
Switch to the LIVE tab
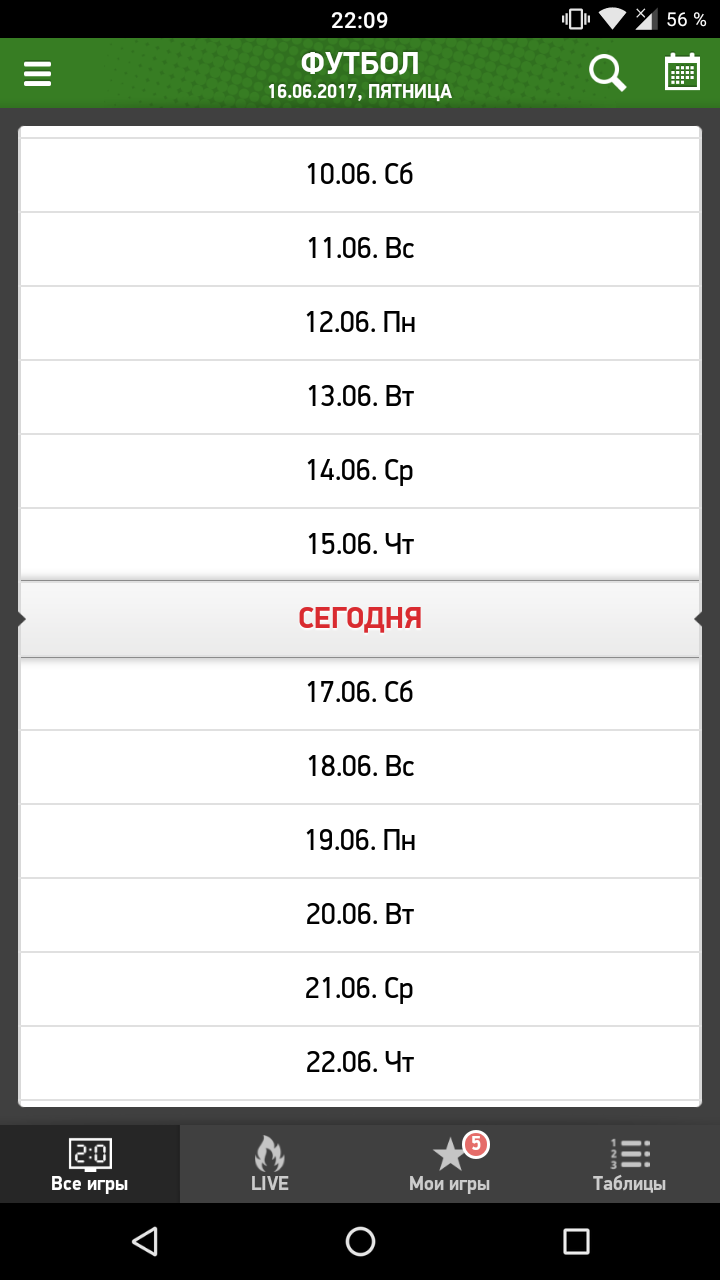point(270,1164)
